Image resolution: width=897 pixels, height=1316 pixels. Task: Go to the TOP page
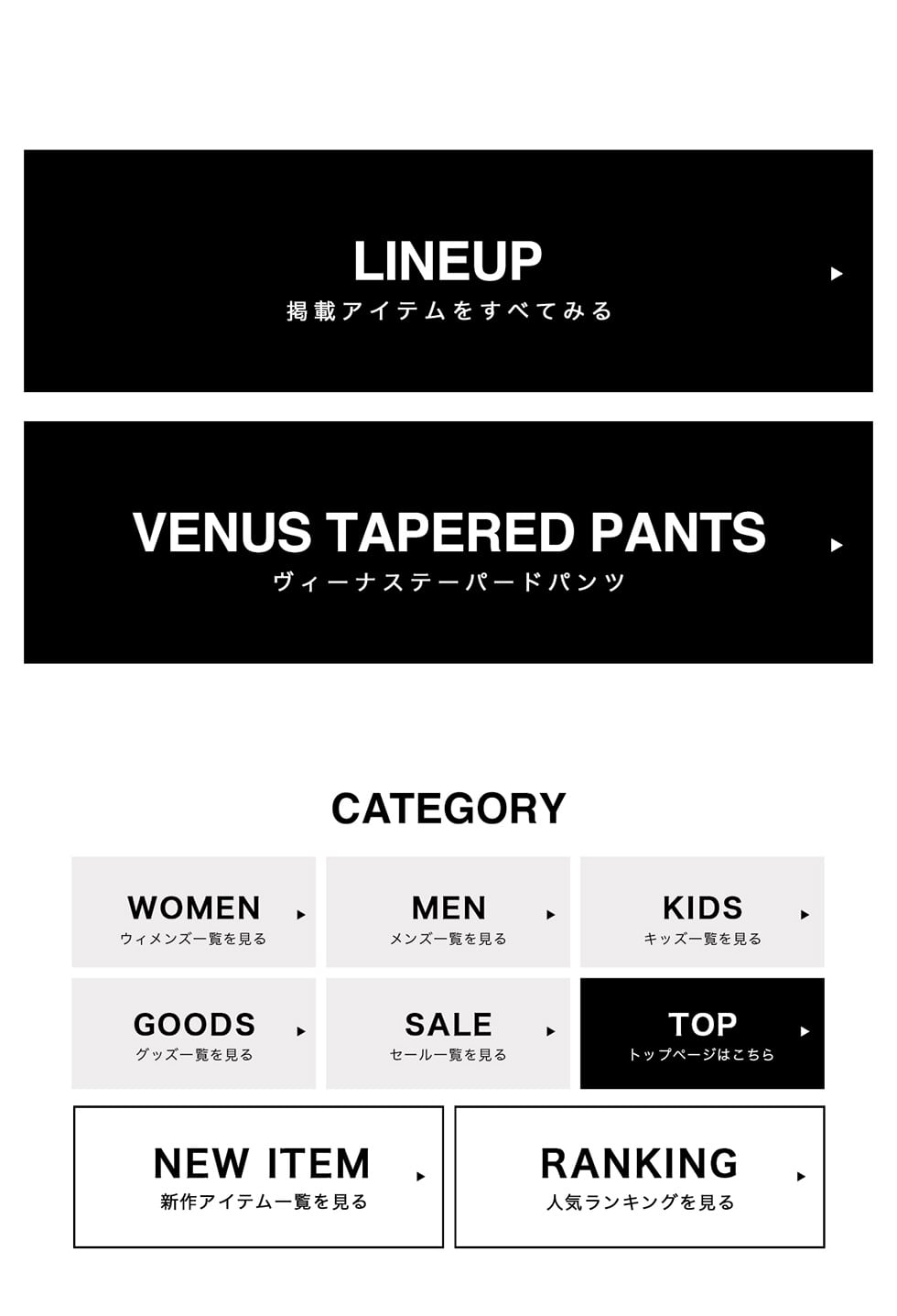[702, 1033]
